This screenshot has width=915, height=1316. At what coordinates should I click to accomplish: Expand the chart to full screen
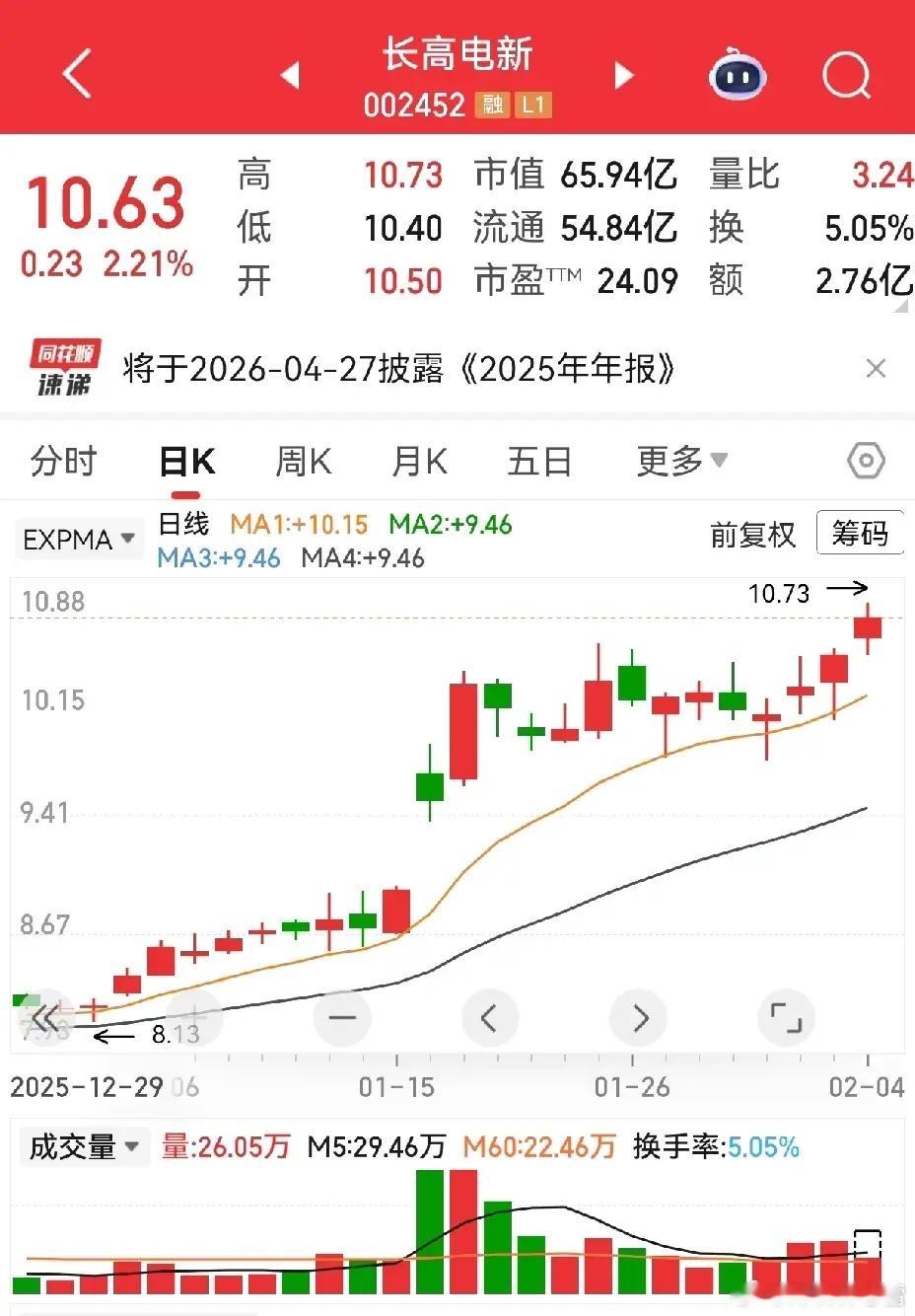(786, 1017)
